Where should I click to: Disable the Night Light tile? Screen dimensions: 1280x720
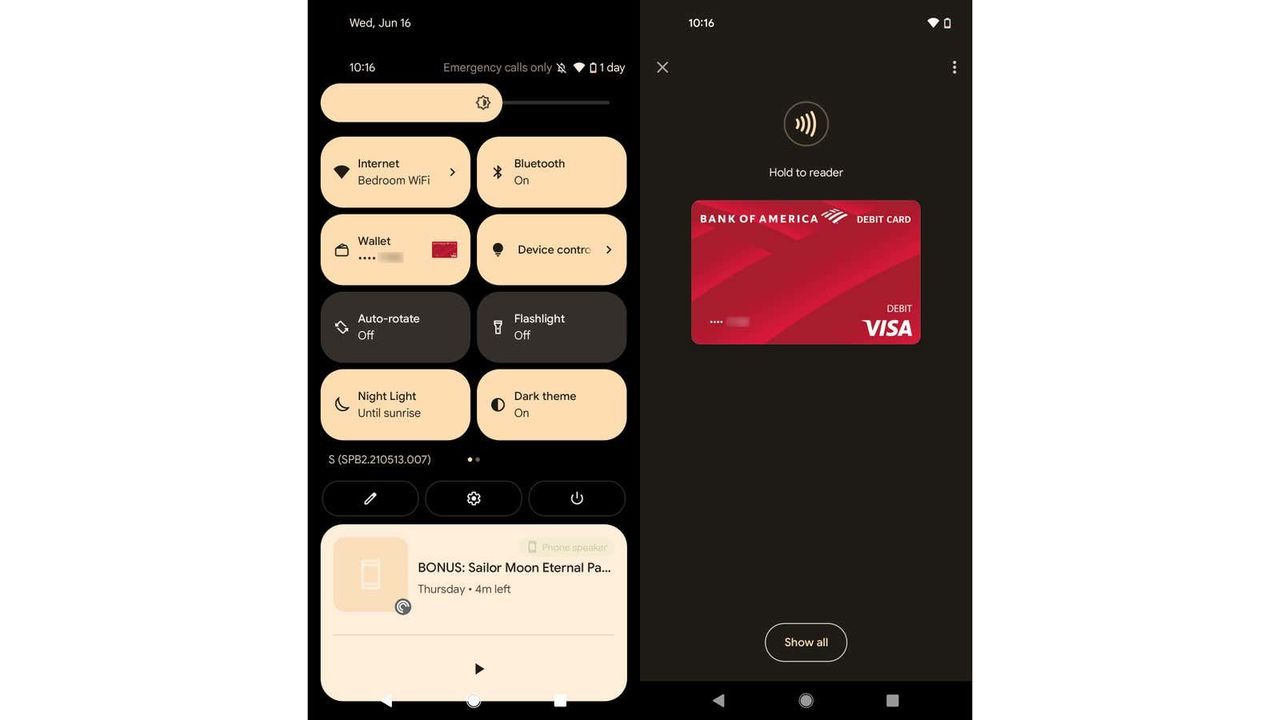[x=395, y=404]
